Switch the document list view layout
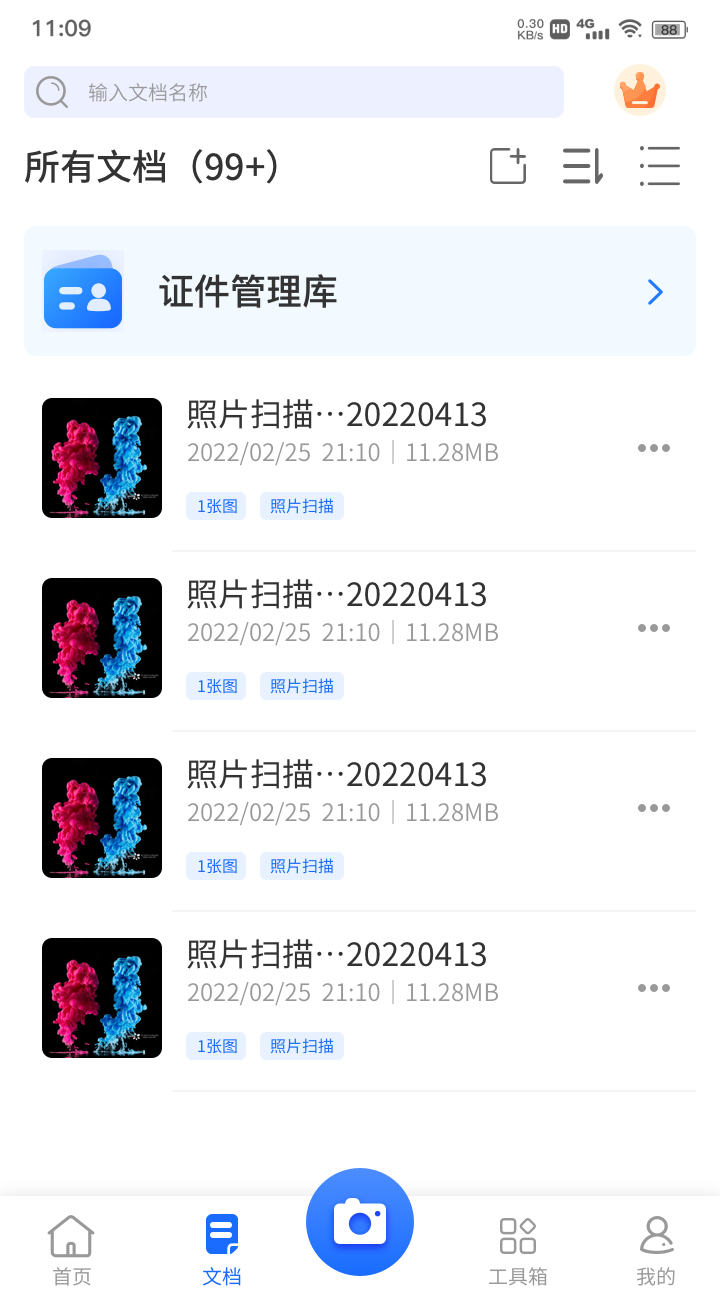Image resolution: width=720 pixels, height=1300 pixels. pos(660,166)
